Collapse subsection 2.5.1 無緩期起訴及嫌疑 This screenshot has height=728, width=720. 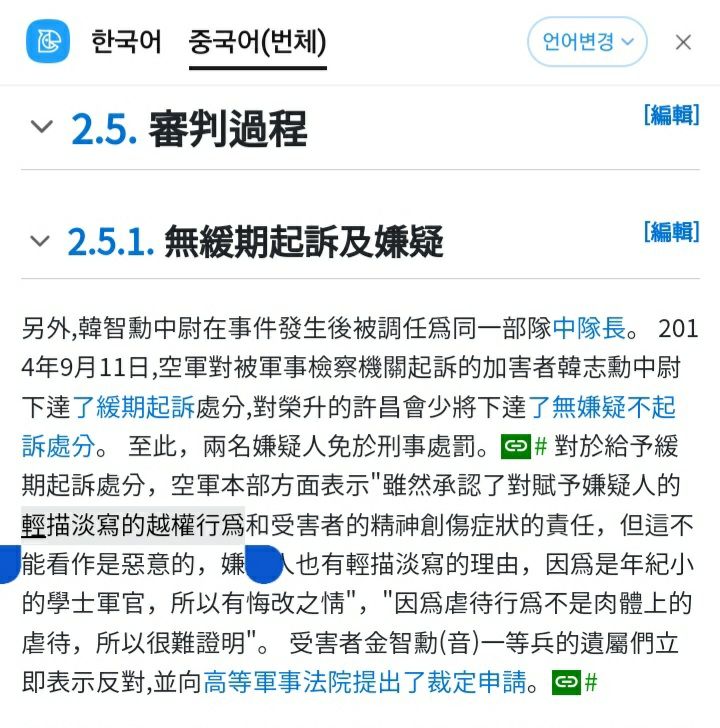coord(40,241)
